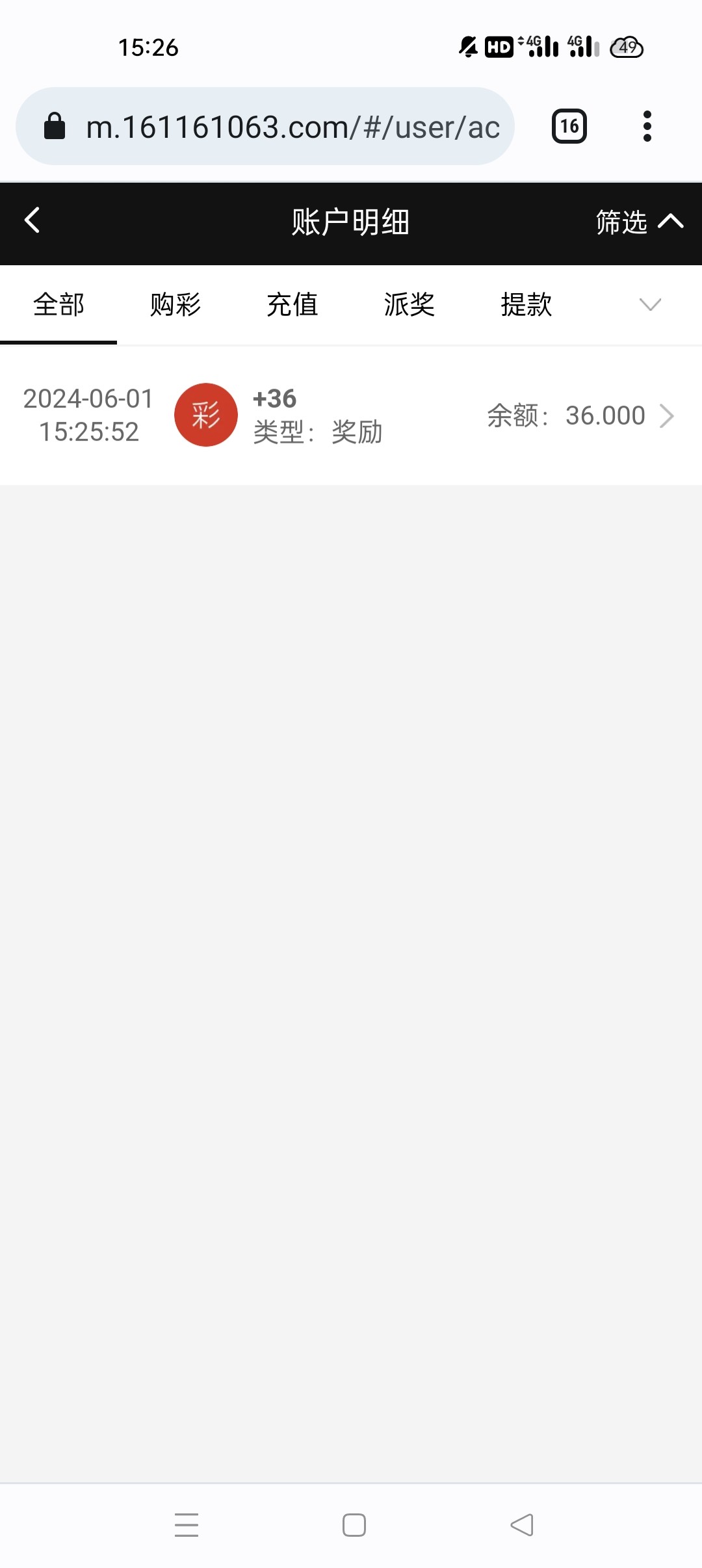Open the browser tab switcher
This screenshot has width=702, height=1568.
[569, 126]
